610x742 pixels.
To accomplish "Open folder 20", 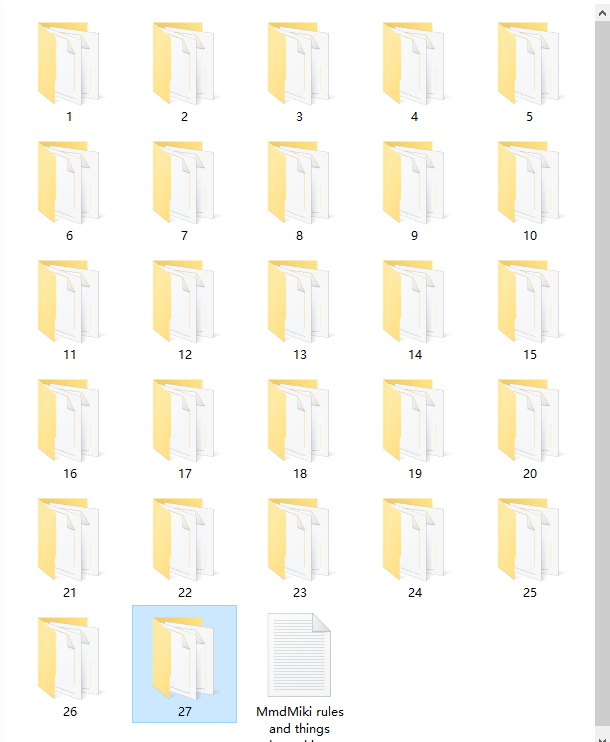I will (529, 421).
